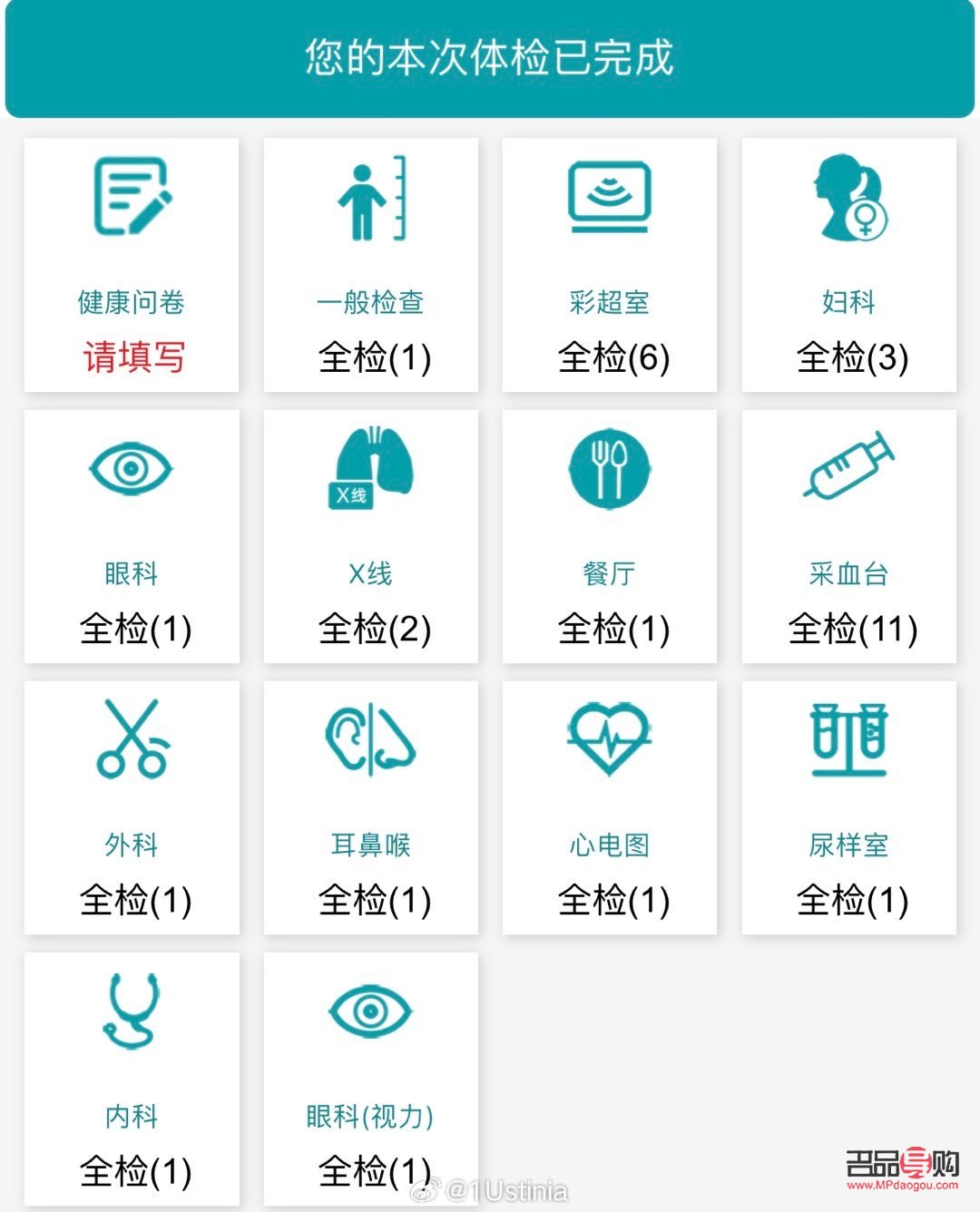The image size is (980, 1212).
Task: Click the 采血台 syringe icon
Action: click(849, 470)
